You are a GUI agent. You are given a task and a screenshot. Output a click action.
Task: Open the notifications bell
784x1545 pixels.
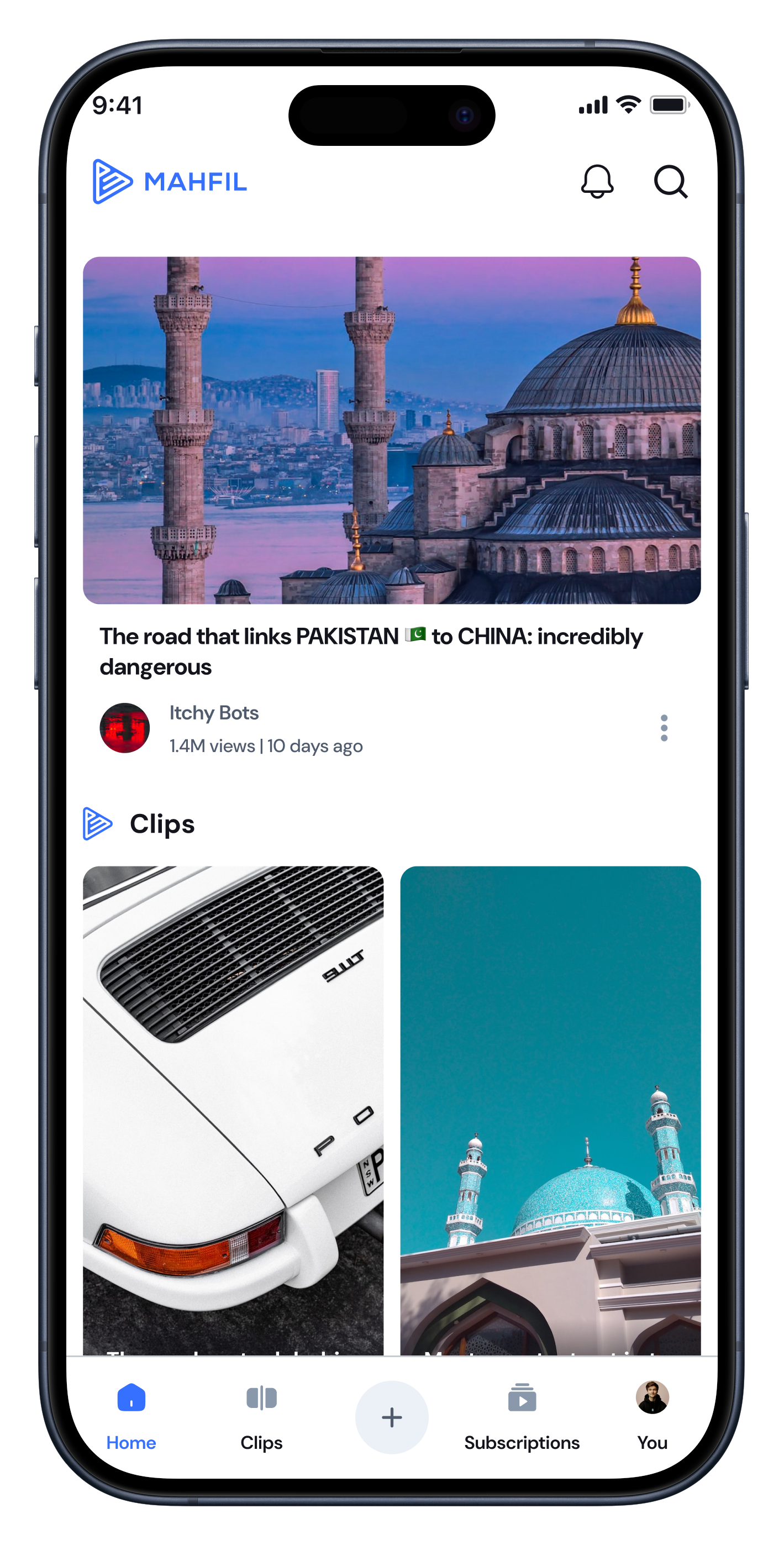click(x=597, y=181)
